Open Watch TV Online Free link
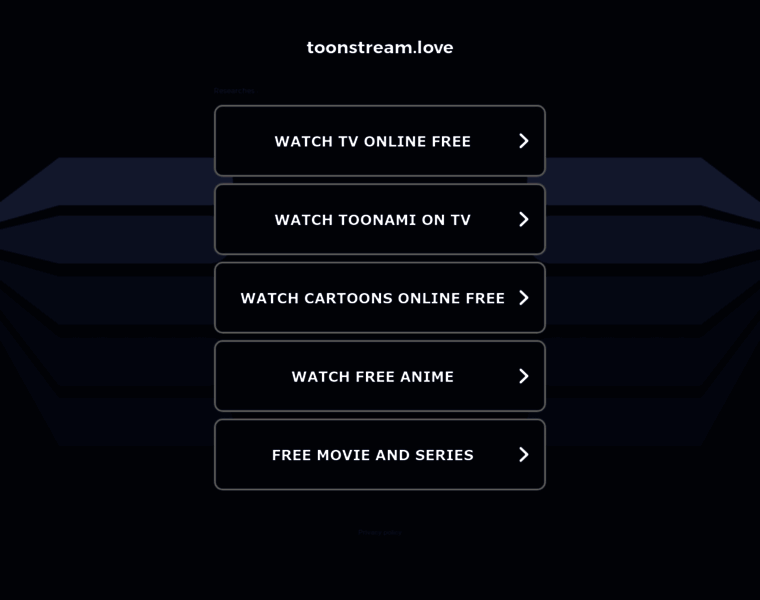 point(380,141)
